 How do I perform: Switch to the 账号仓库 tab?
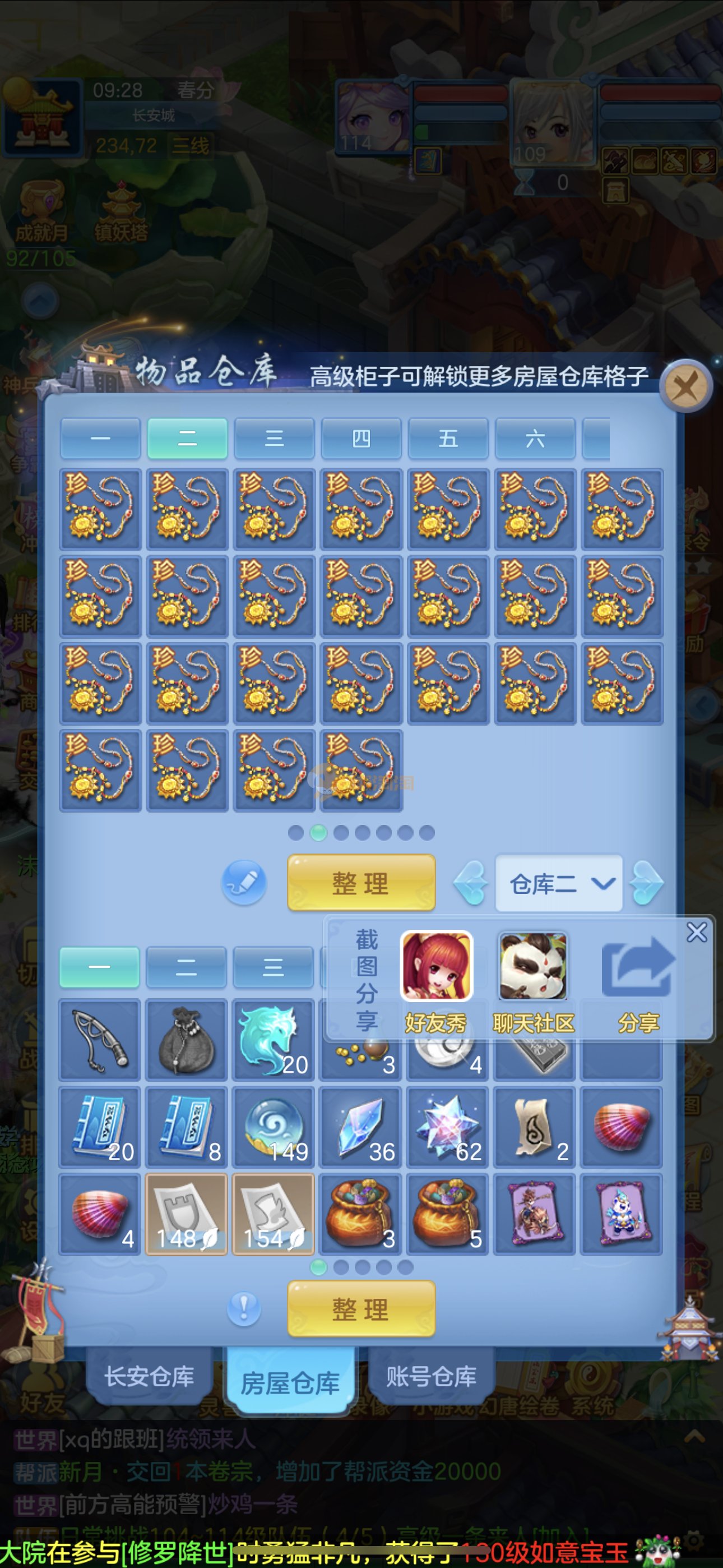click(431, 1377)
